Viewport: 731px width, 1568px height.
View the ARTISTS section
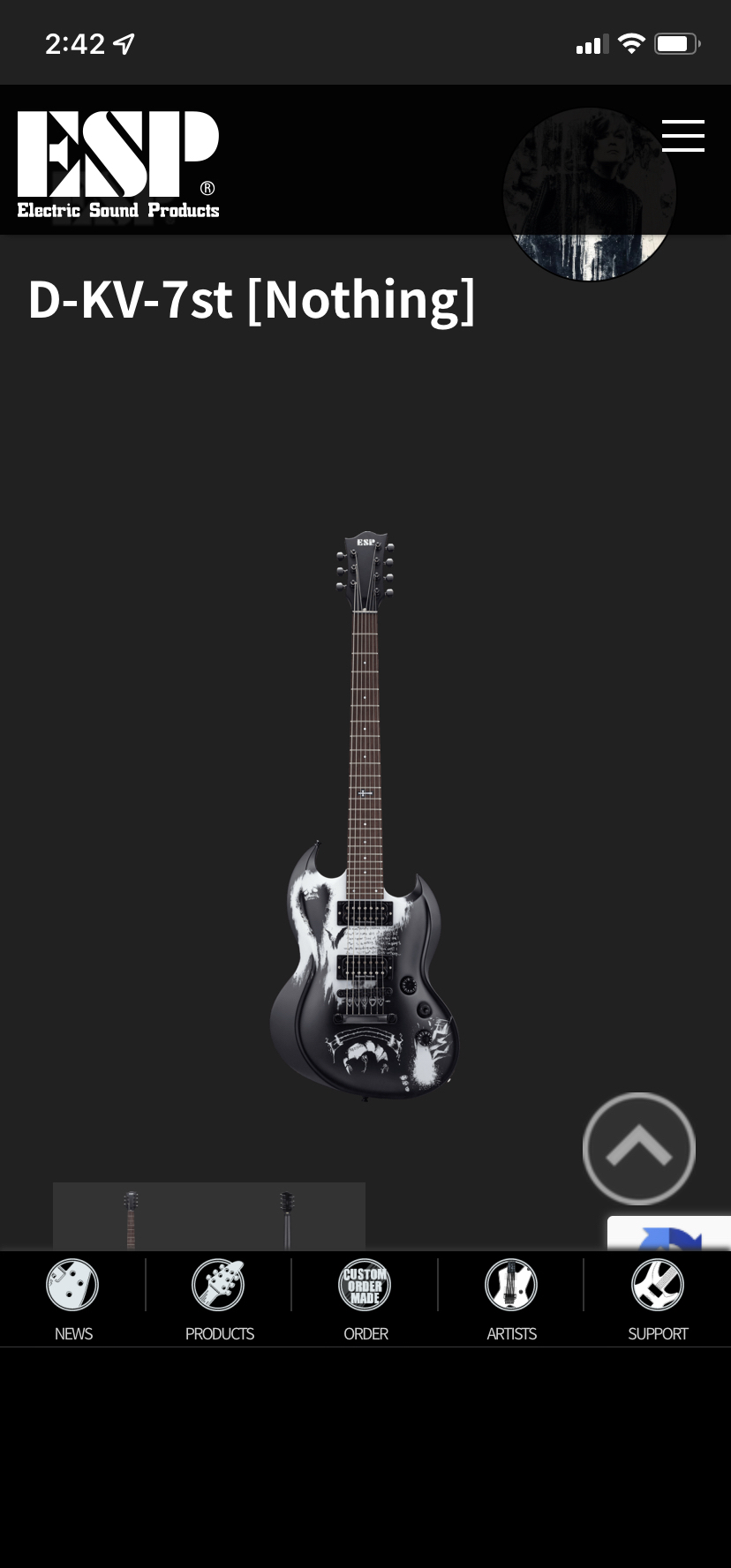pos(511,1299)
